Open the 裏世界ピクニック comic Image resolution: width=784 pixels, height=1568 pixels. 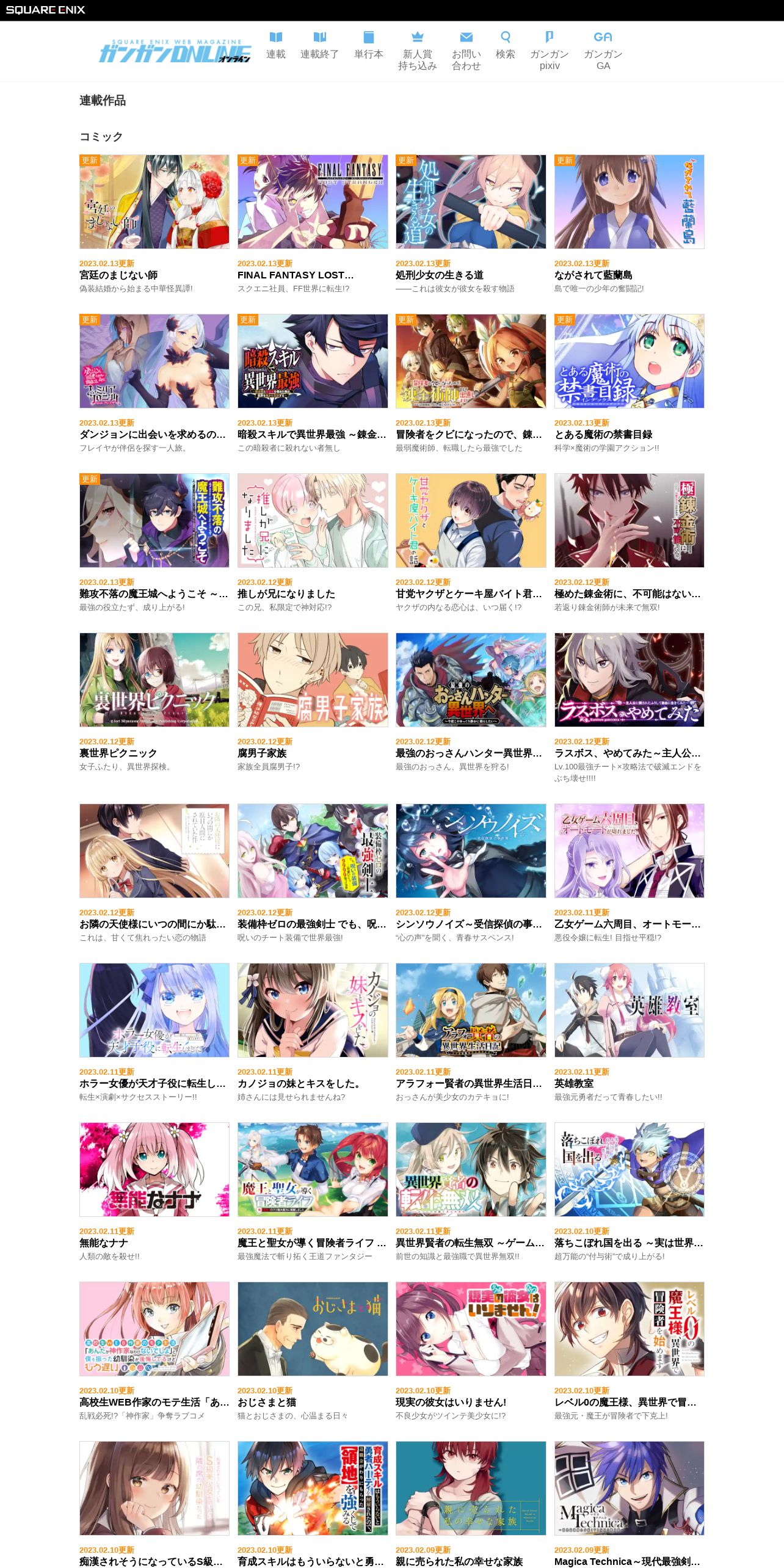point(154,702)
